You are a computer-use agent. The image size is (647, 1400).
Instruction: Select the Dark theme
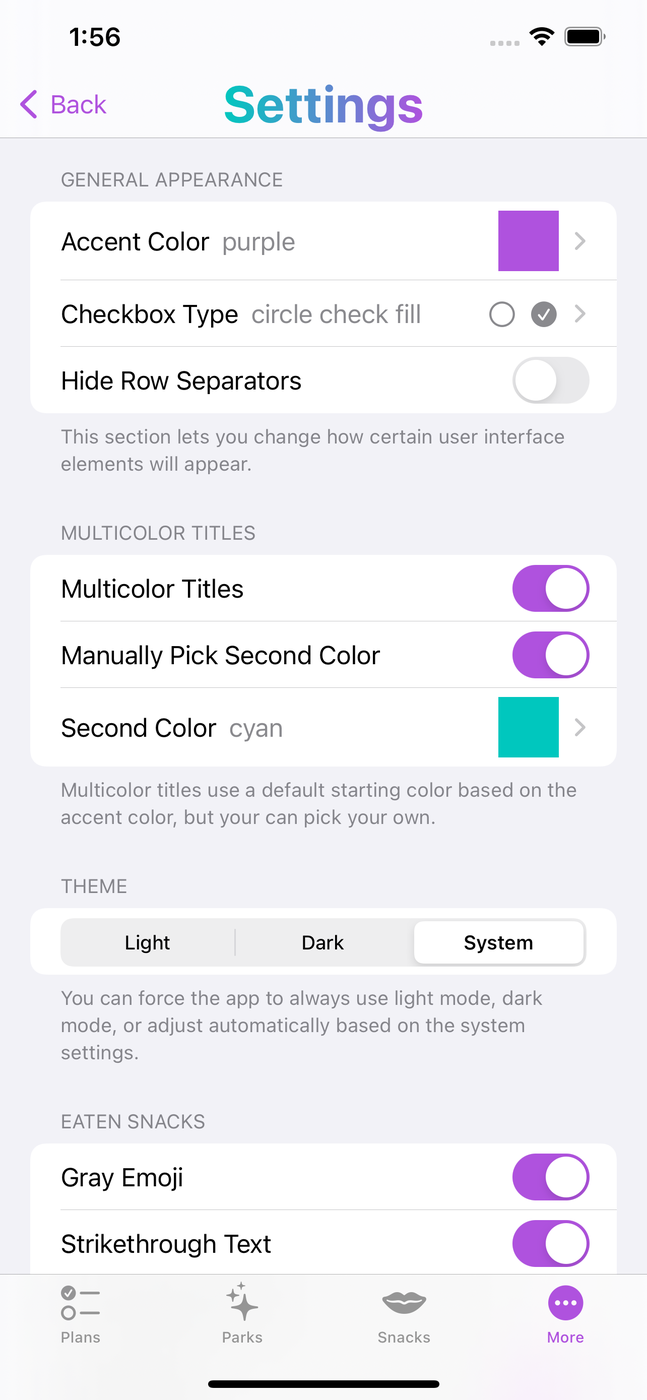pos(323,943)
